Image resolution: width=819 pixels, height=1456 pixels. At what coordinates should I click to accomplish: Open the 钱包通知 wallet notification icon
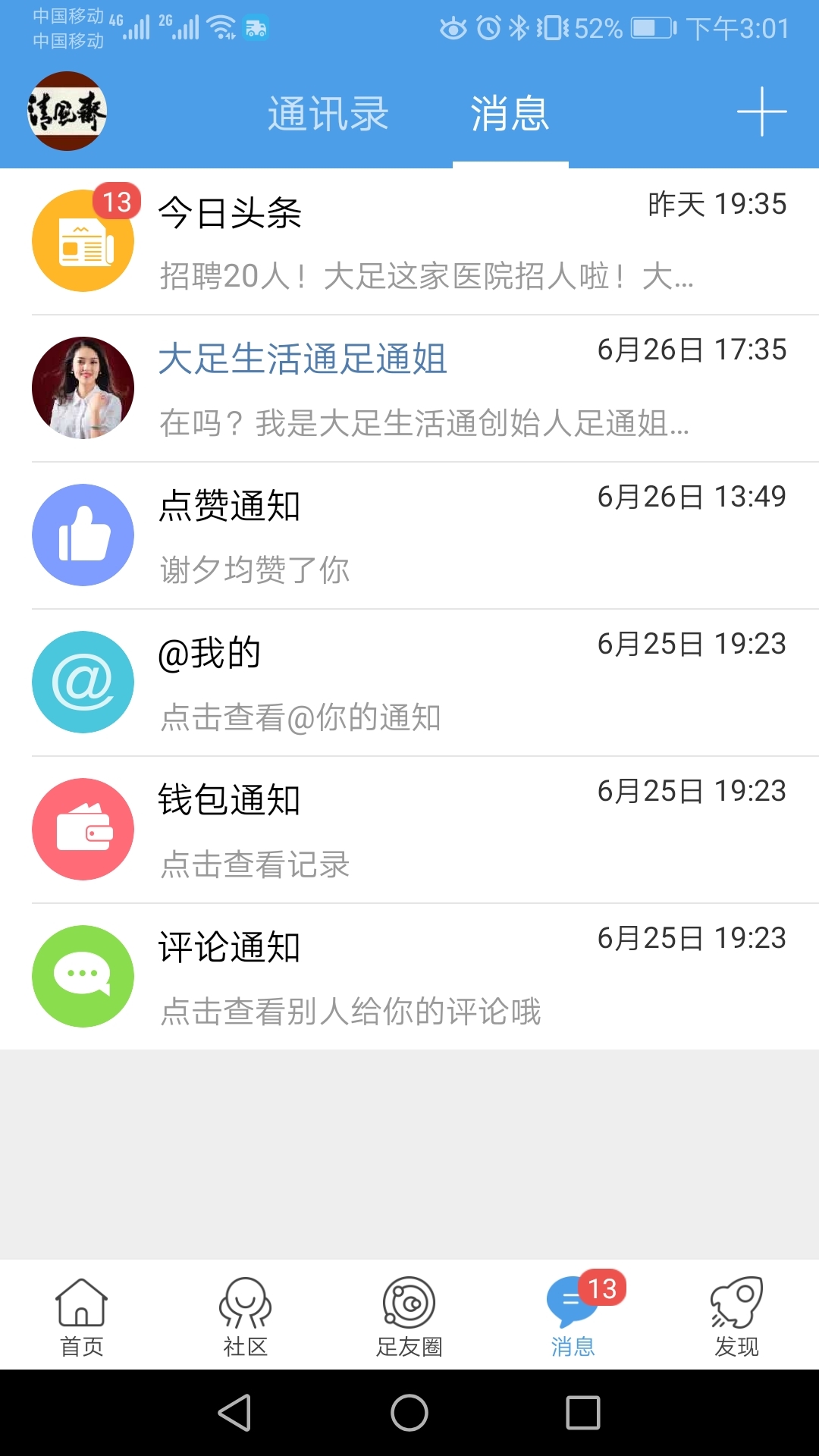(83, 829)
